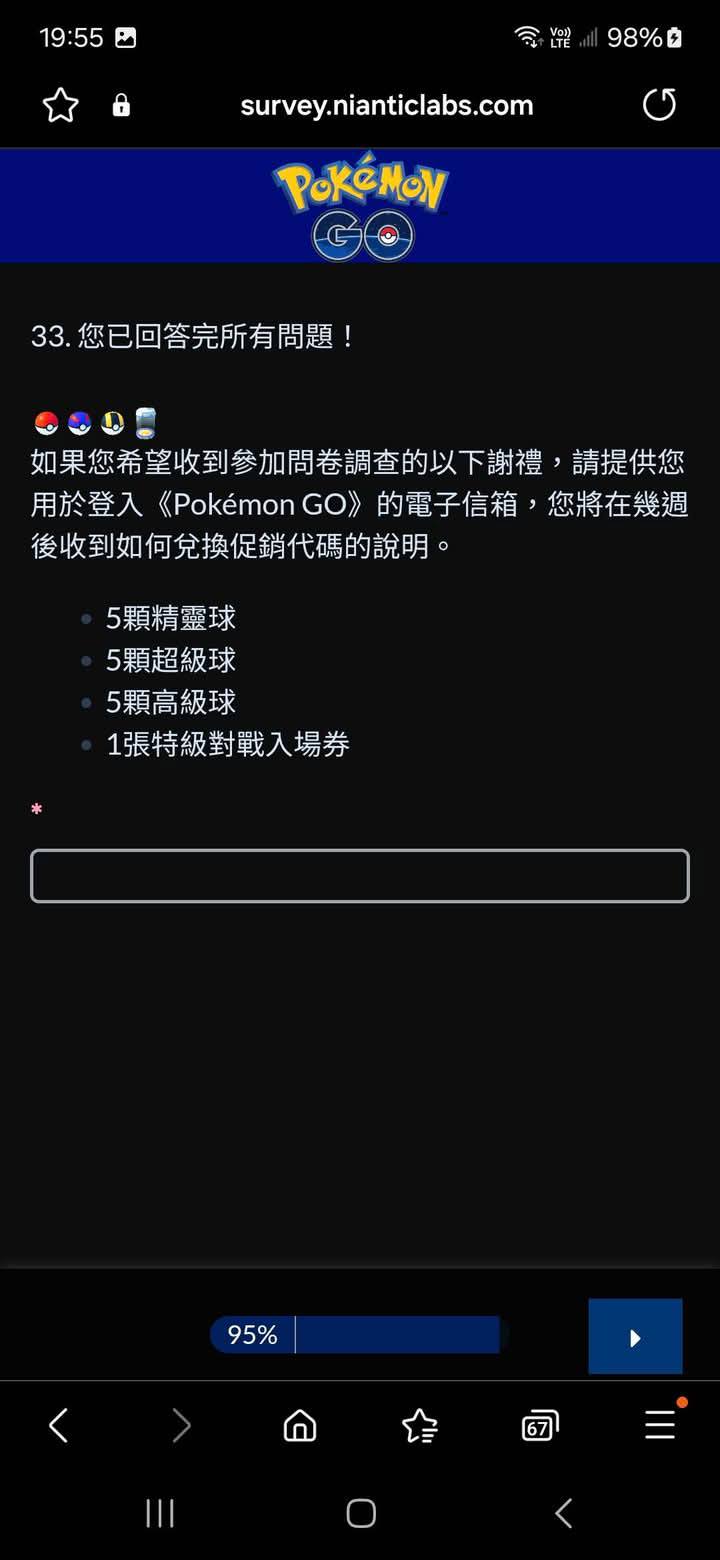Open the browser bookmarks list
This screenshot has width=720, height=1560.
420,1425
